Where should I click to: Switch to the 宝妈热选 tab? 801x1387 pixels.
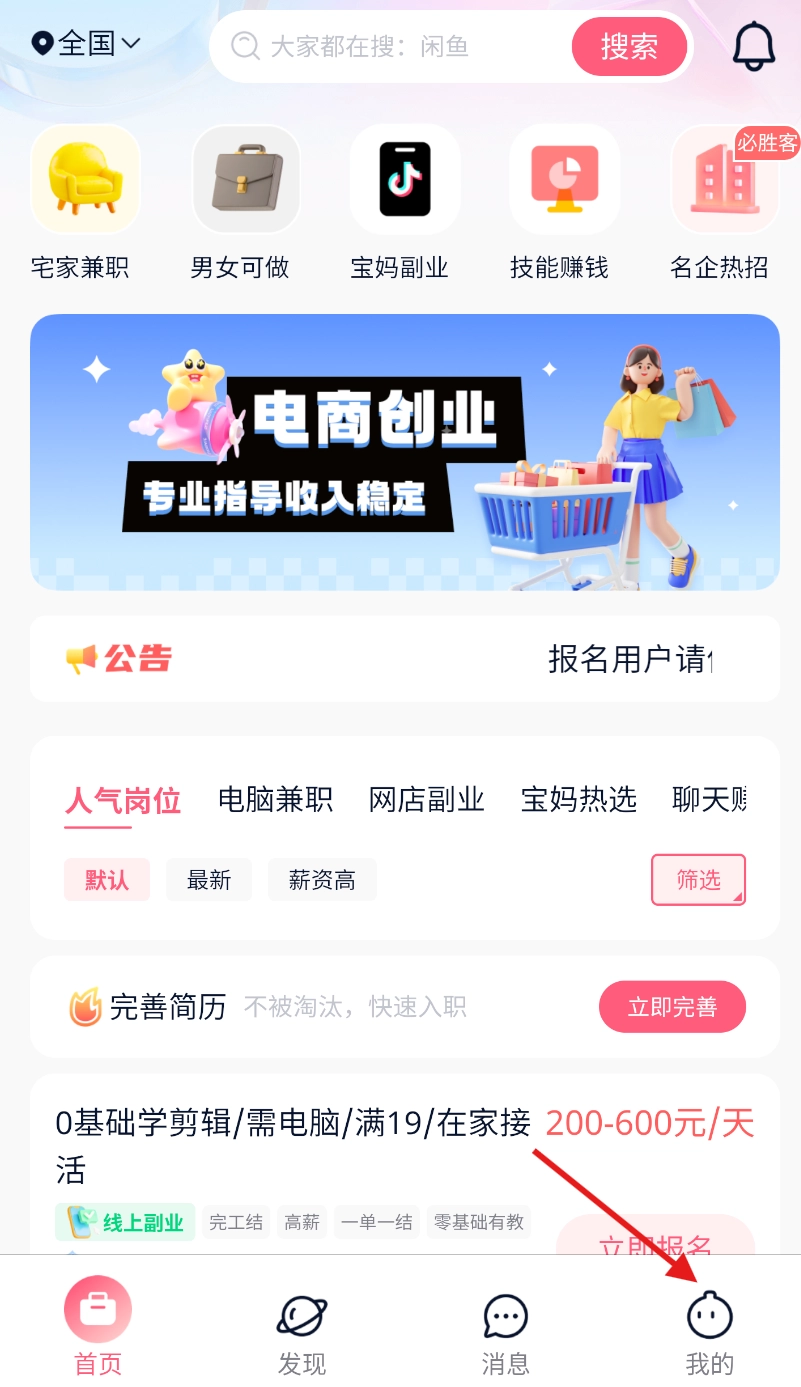[x=579, y=800]
